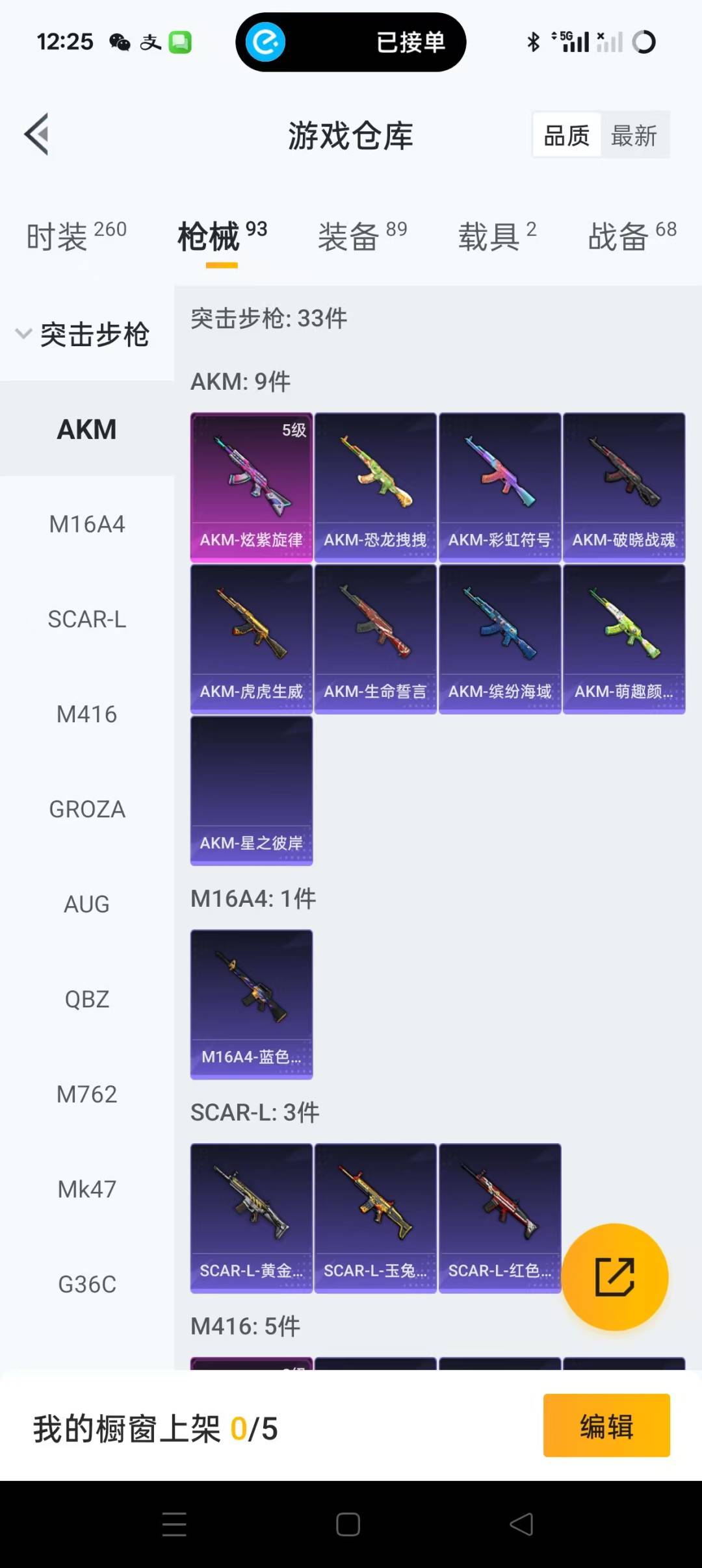Select SCAR-L in the sidebar
The width and height of the screenshot is (702, 1568).
coord(87,619)
